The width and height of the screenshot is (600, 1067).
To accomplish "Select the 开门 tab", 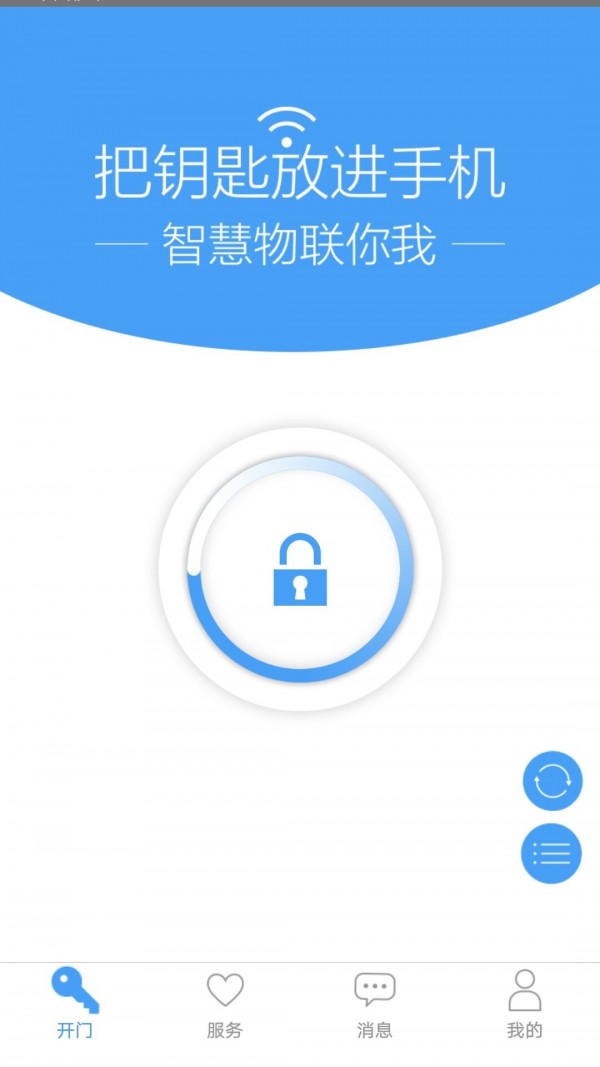I will point(75,1004).
